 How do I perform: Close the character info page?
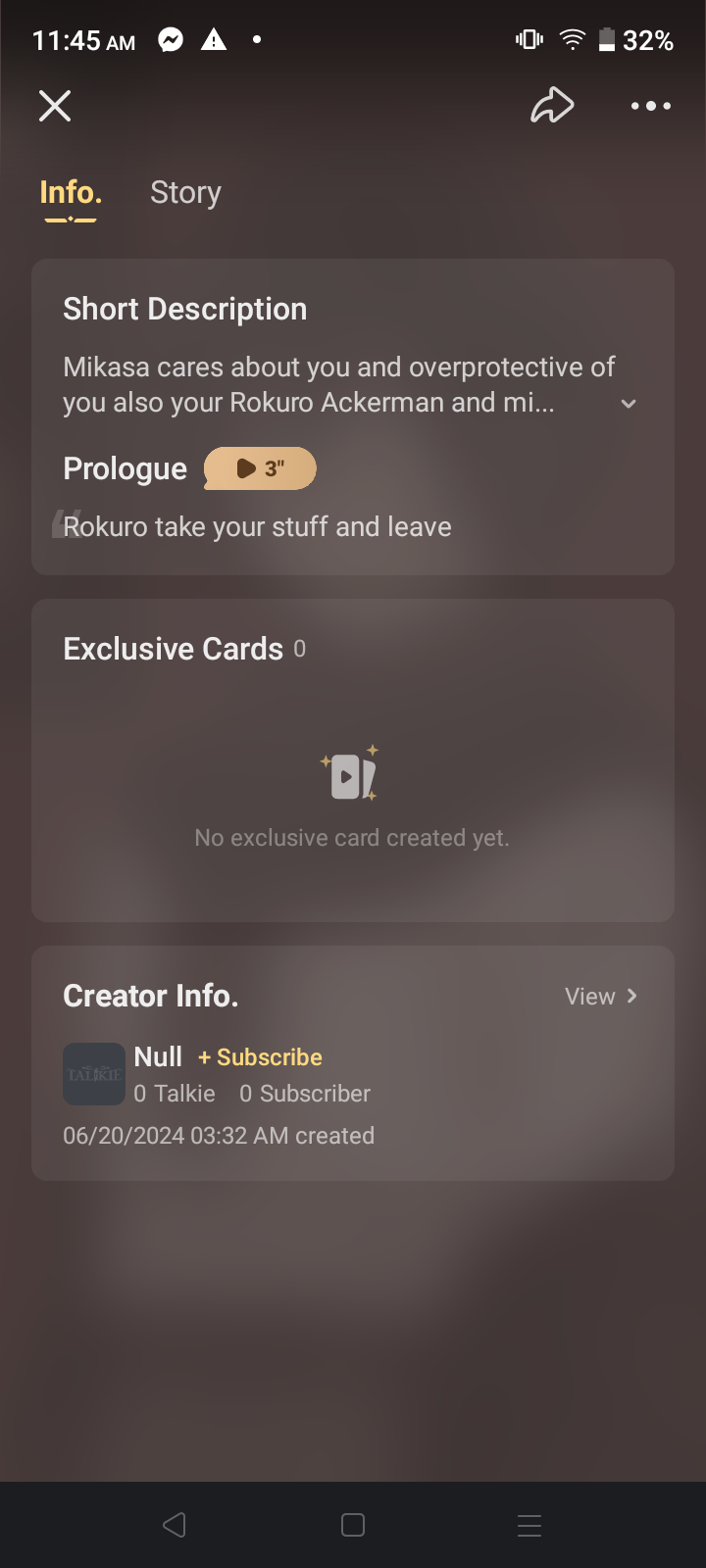[55, 106]
